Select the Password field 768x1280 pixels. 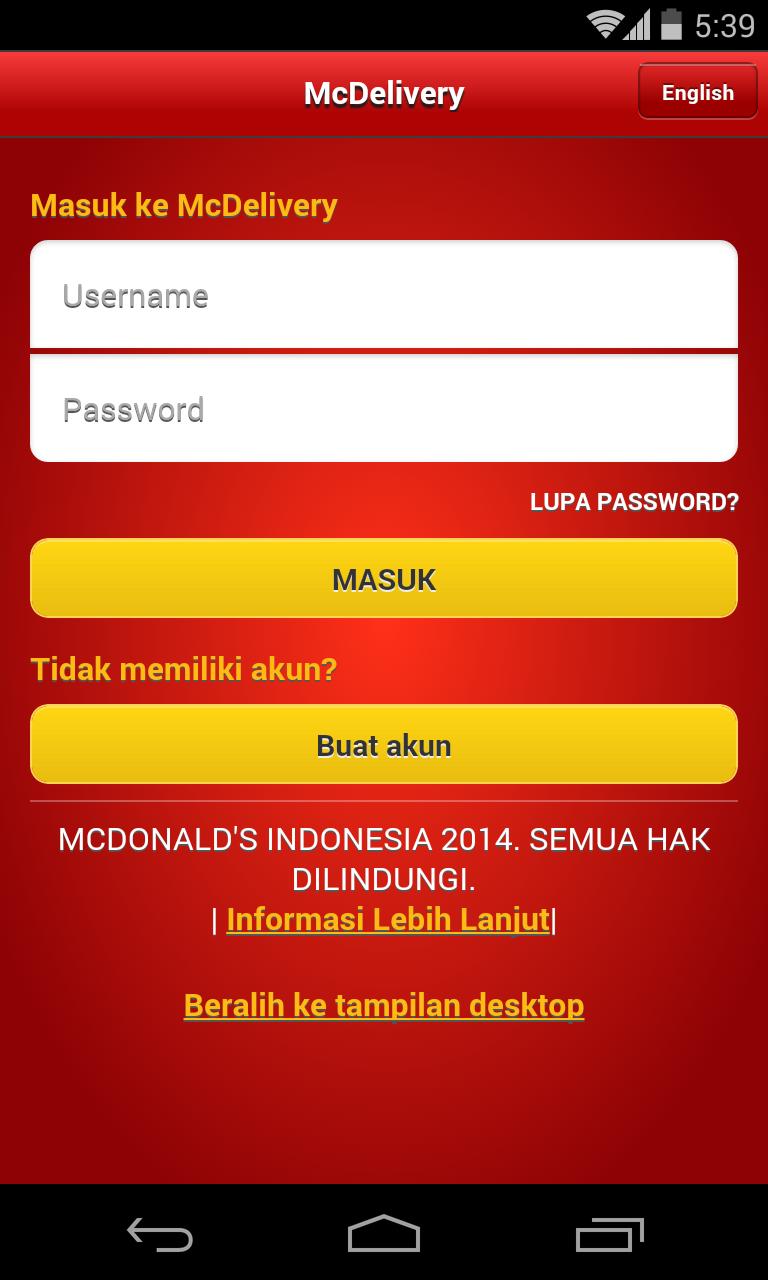coord(384,410)
